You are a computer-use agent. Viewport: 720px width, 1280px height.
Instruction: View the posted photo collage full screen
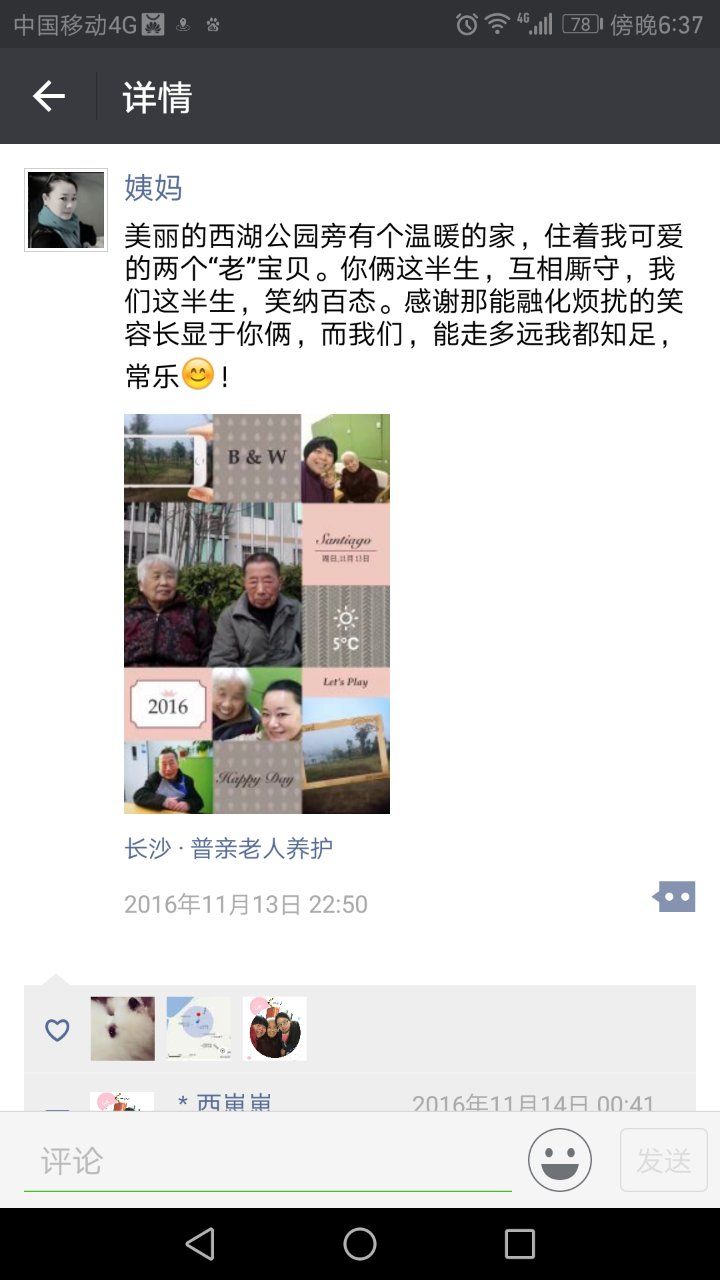pos(257,613)
